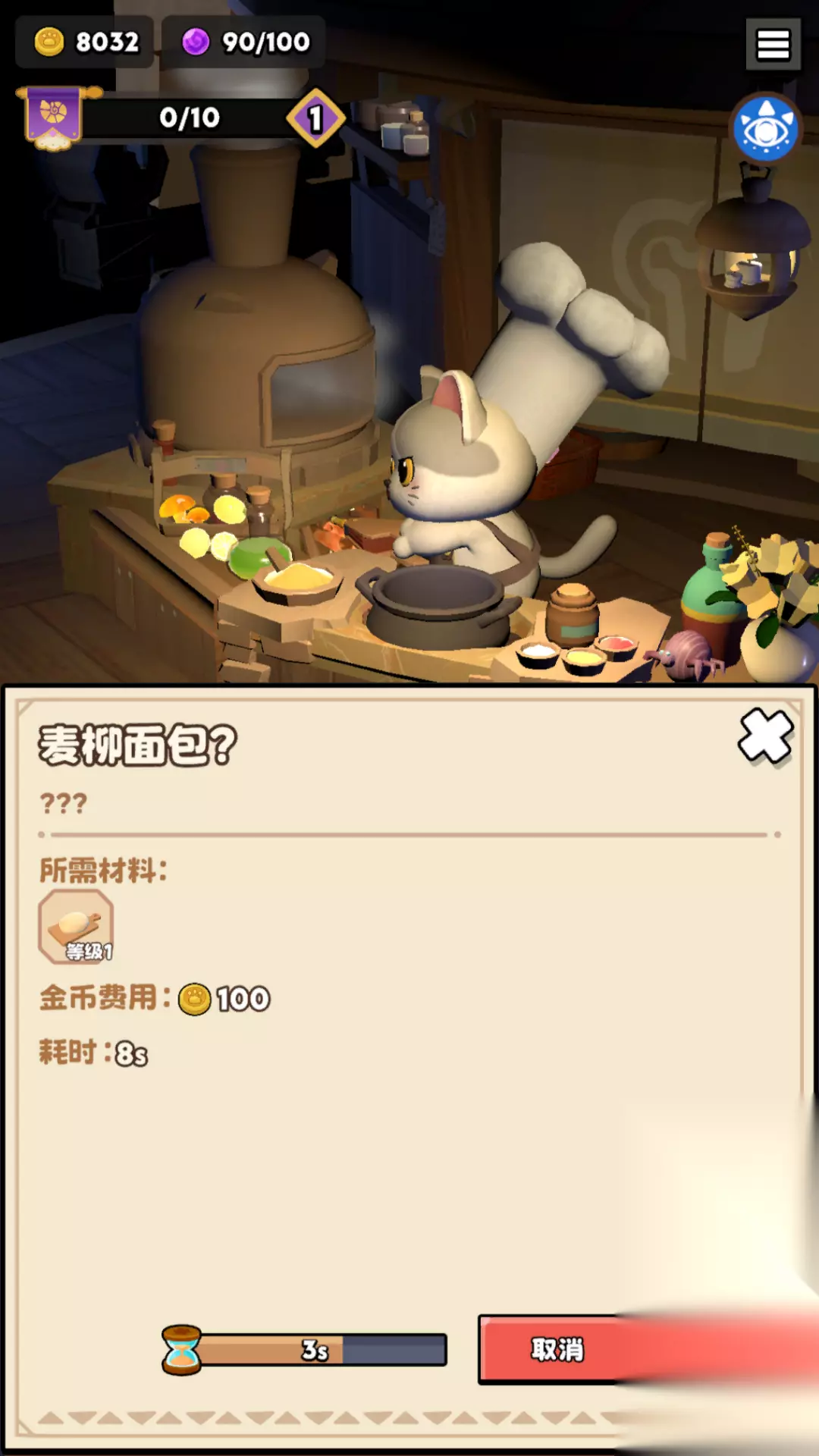Open the hamburger menu

pyautogui.click(x=773, y=45)
